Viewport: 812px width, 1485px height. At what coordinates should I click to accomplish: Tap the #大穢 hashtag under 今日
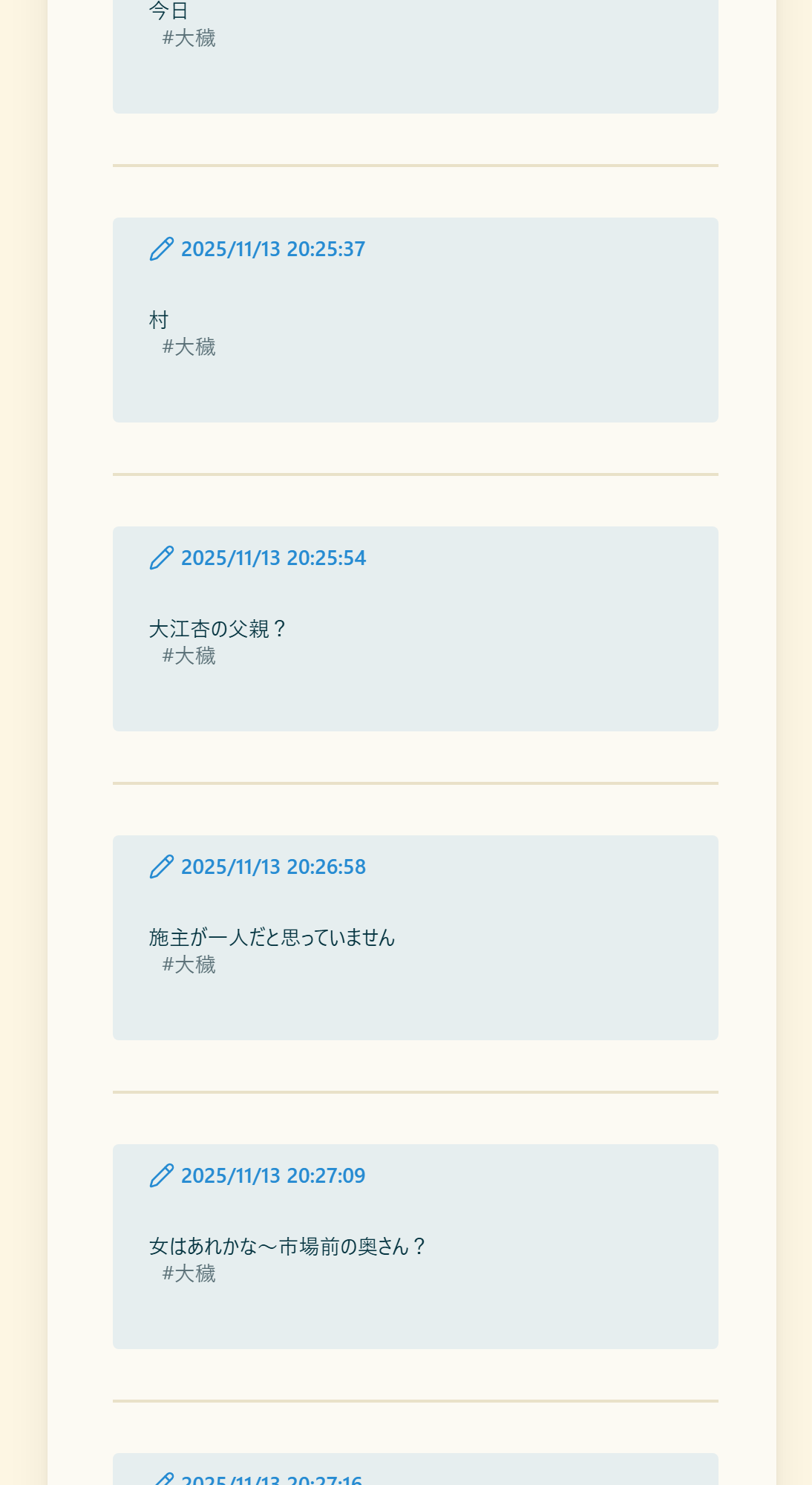(x=189, y=39)
